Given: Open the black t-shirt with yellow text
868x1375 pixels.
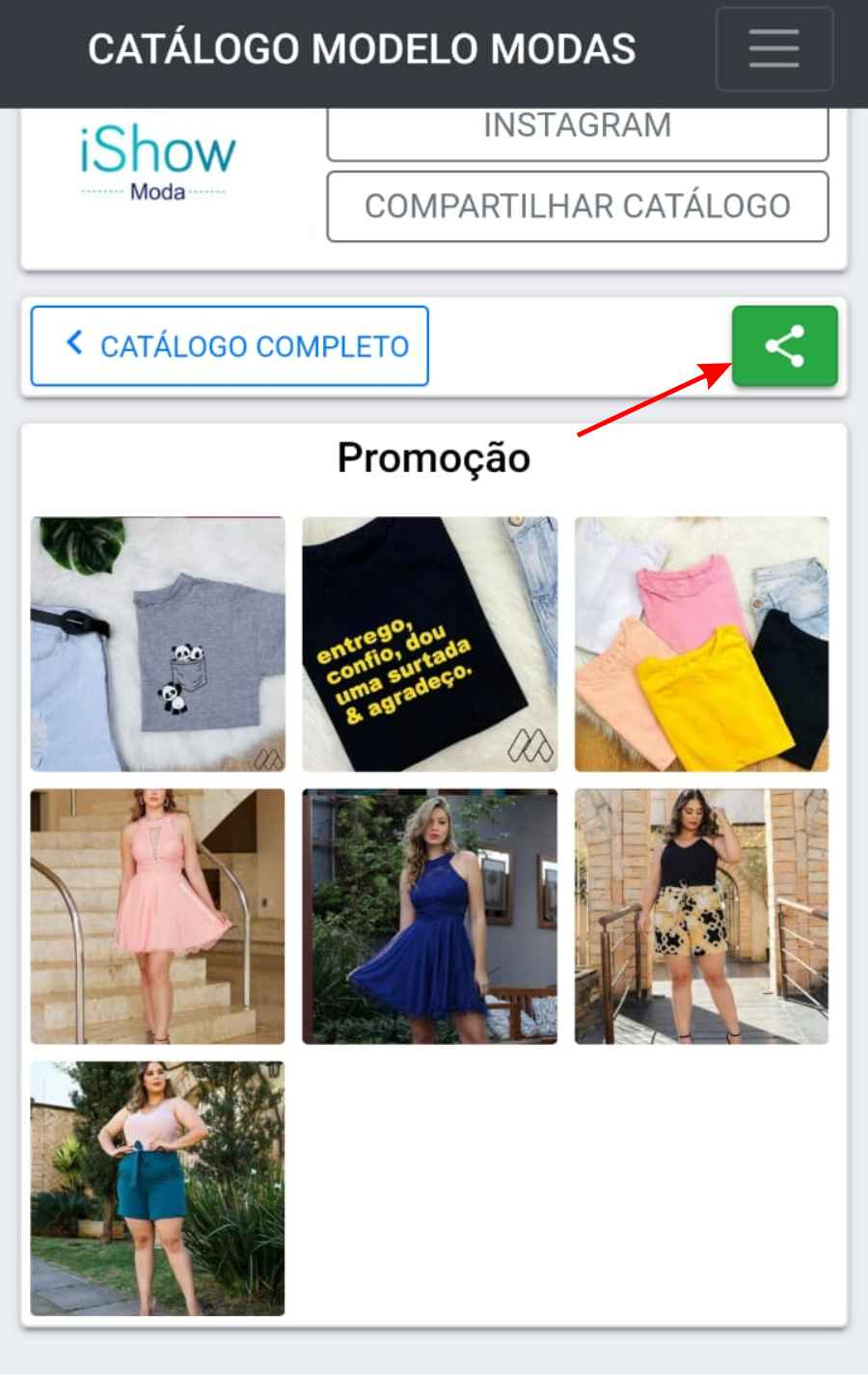Looking at the screenshot, I should 429,644.
